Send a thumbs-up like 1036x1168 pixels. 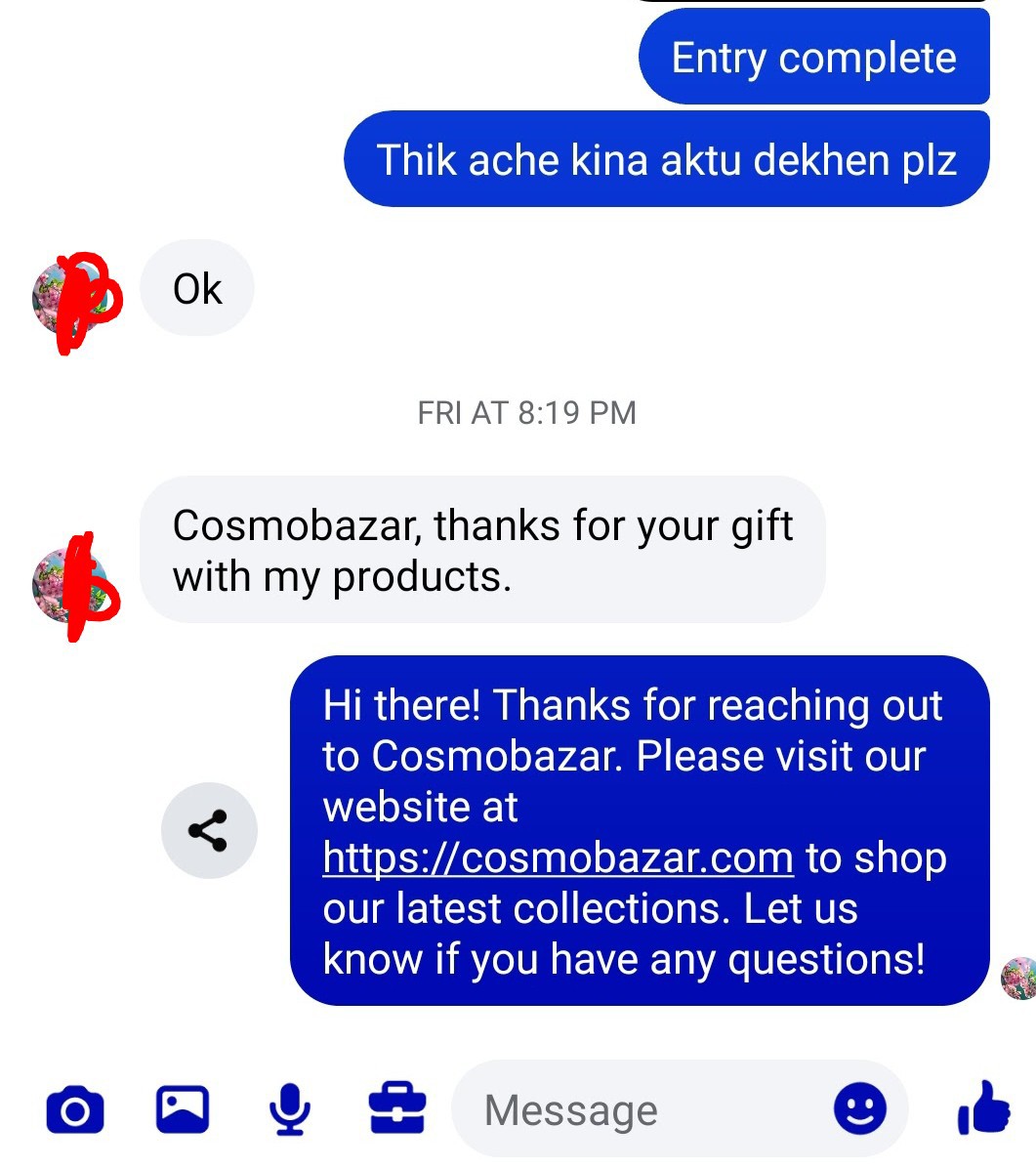coord(983,1108)
